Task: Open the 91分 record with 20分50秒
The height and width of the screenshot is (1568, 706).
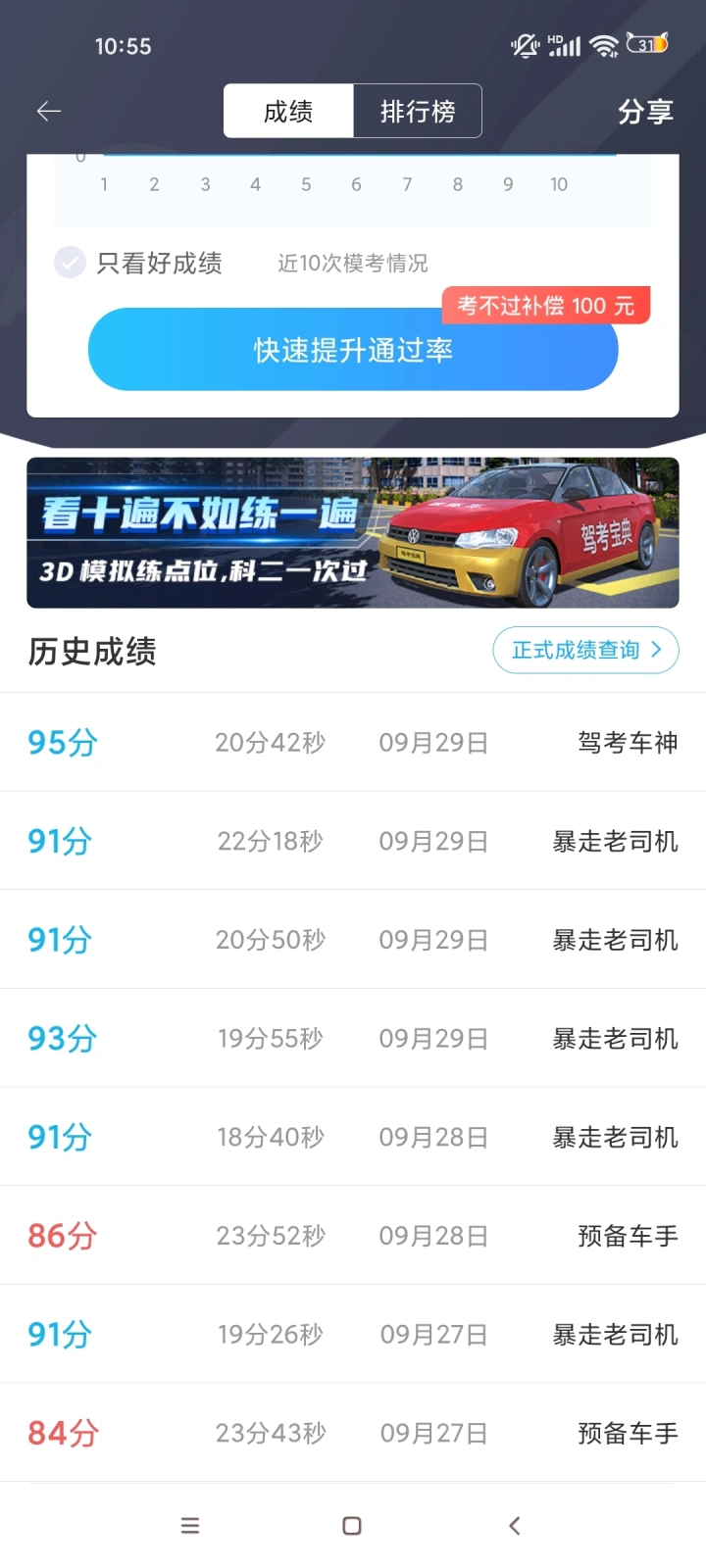Action: point(353,940)
